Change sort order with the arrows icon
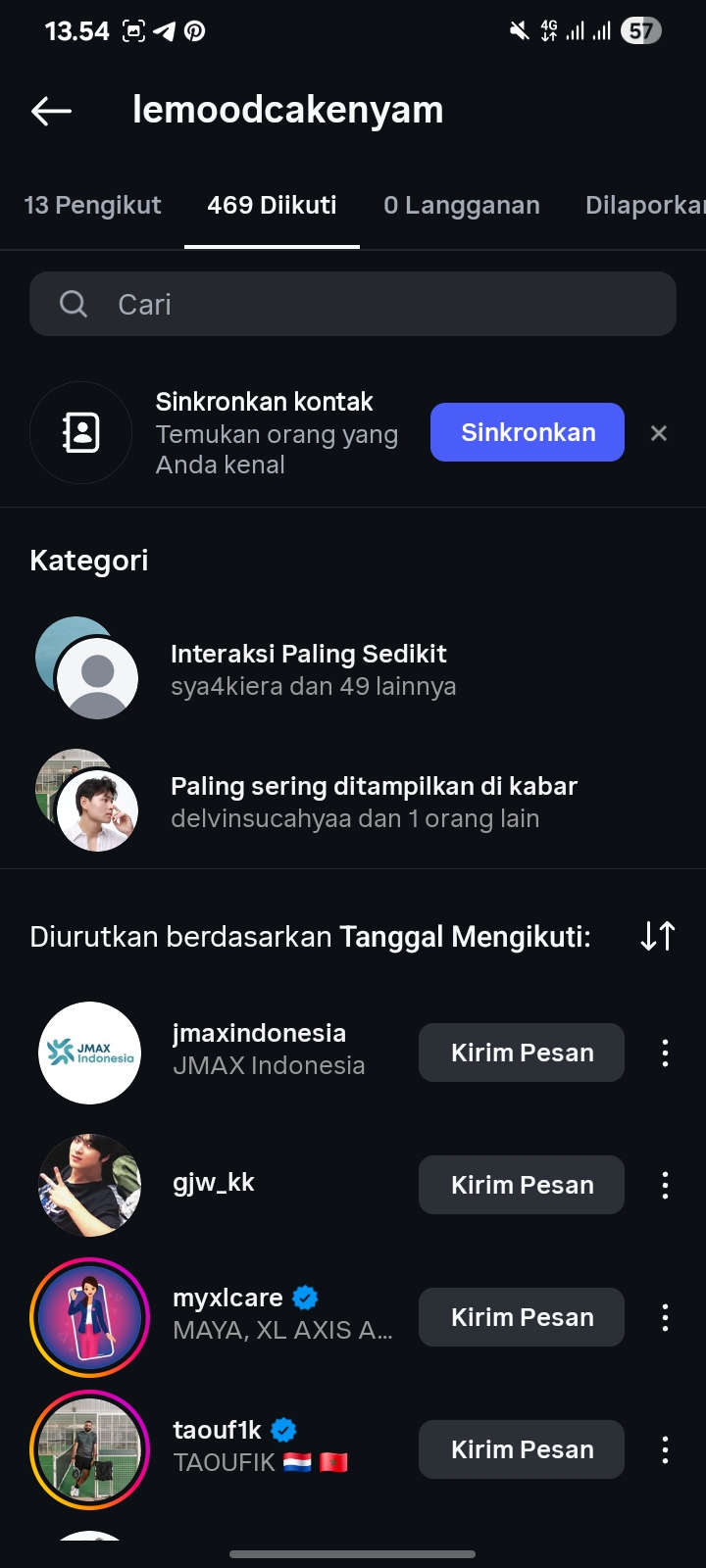 (x=657, y=936)
